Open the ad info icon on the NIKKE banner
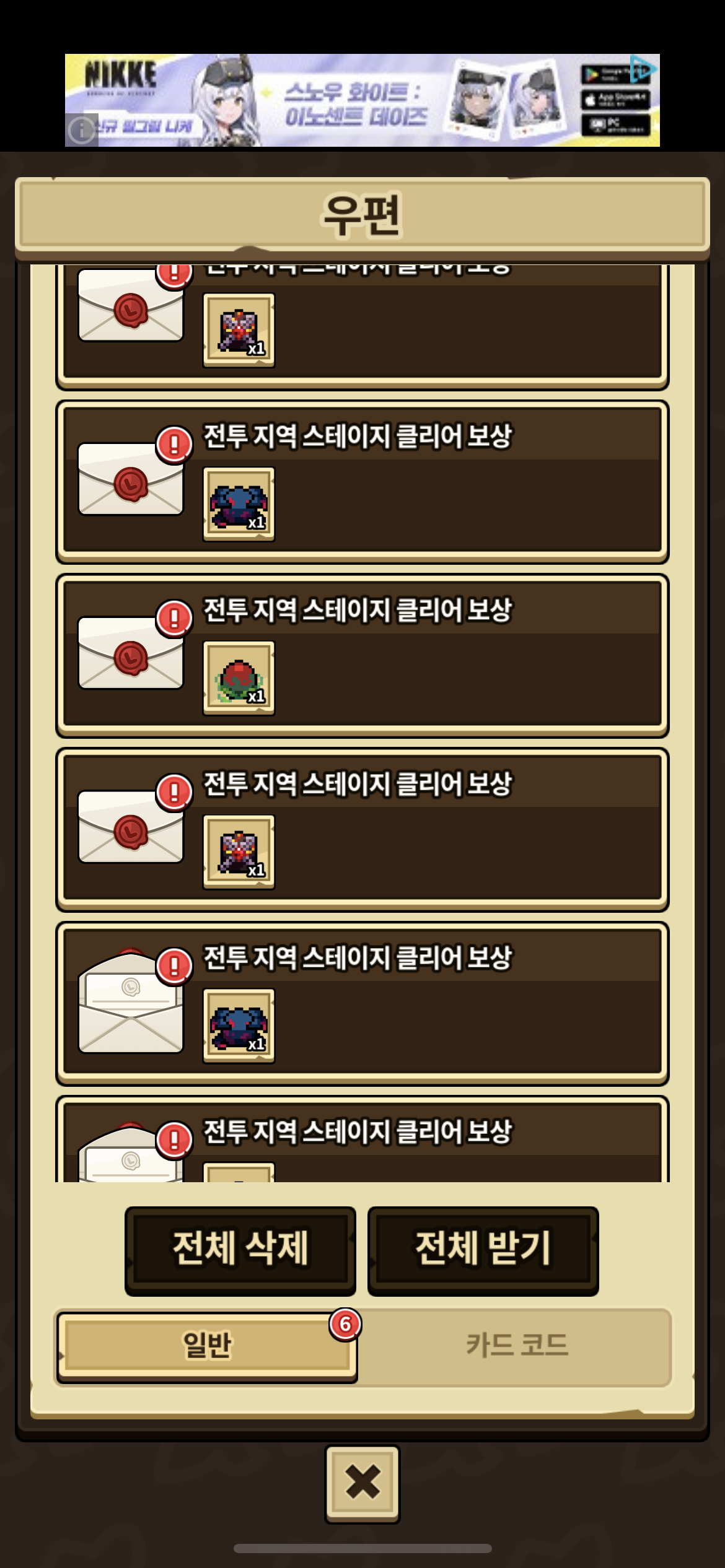 click(81, 130)
